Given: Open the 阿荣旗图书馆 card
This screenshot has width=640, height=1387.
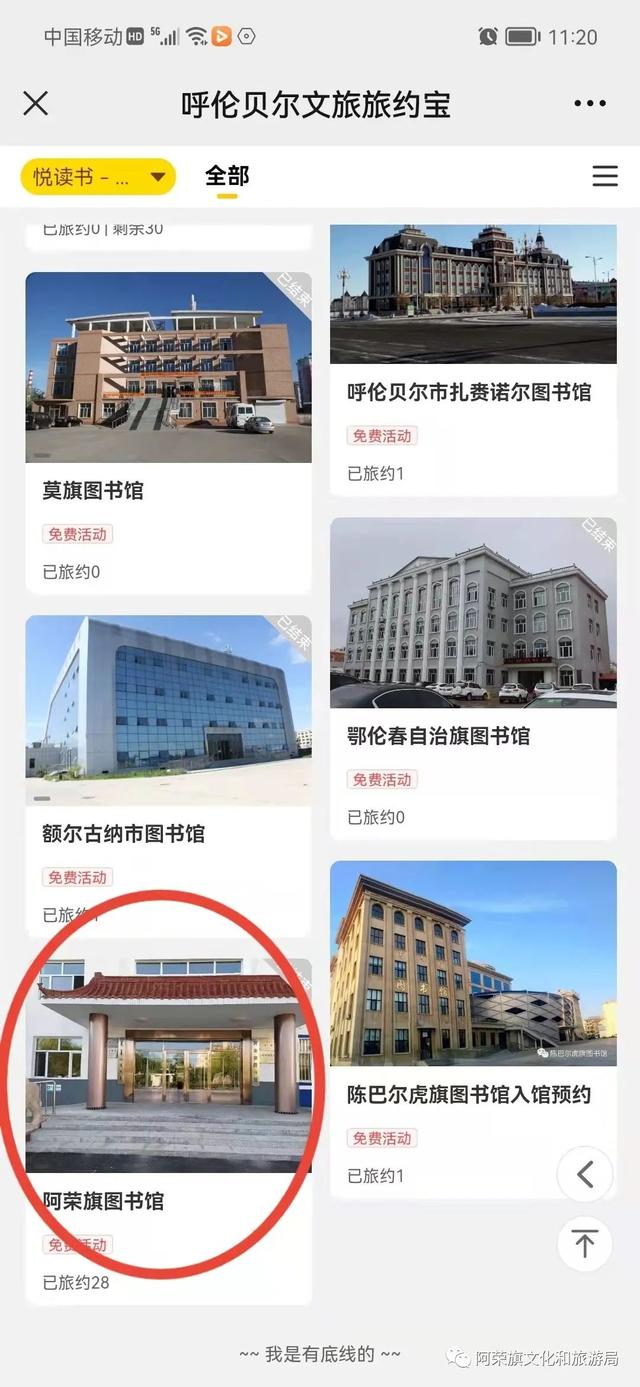Looking at the screenshot, I should tap(168, 1131).
